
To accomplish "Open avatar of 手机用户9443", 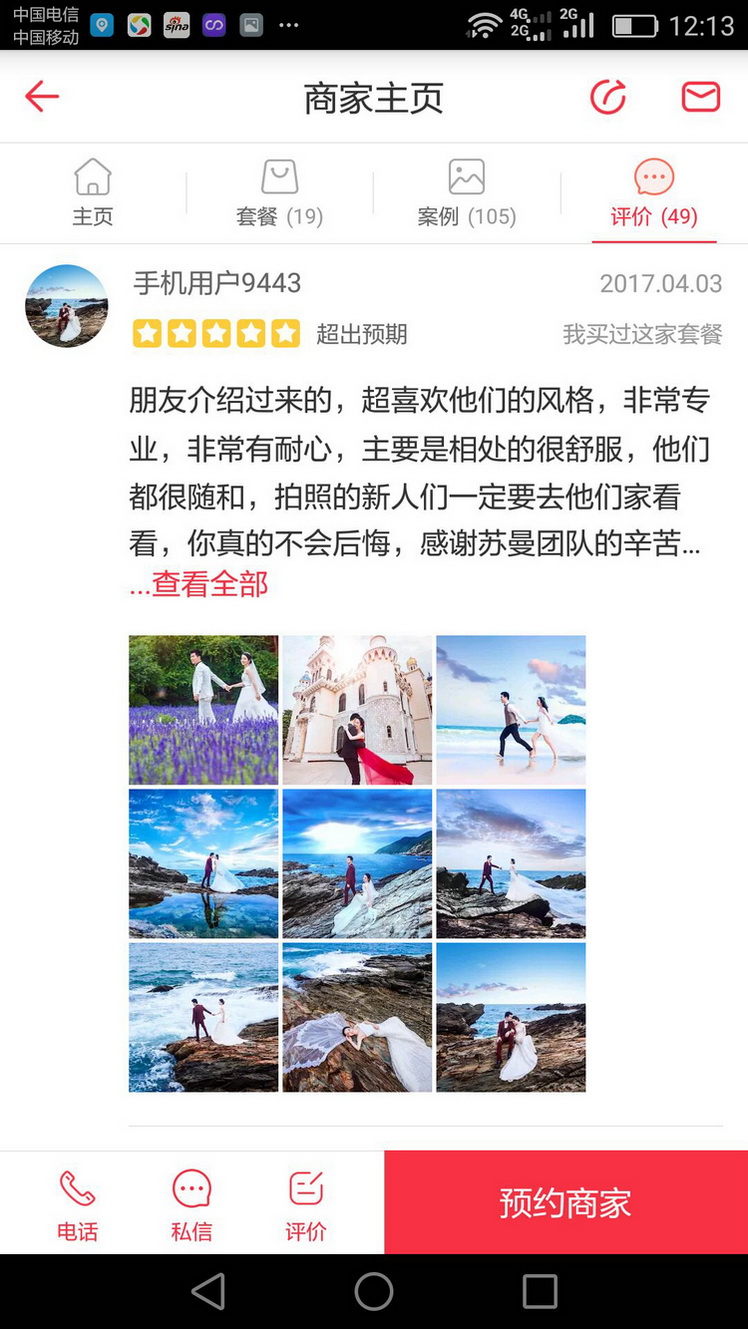I will pyautogui.click(x=66, y=306).
